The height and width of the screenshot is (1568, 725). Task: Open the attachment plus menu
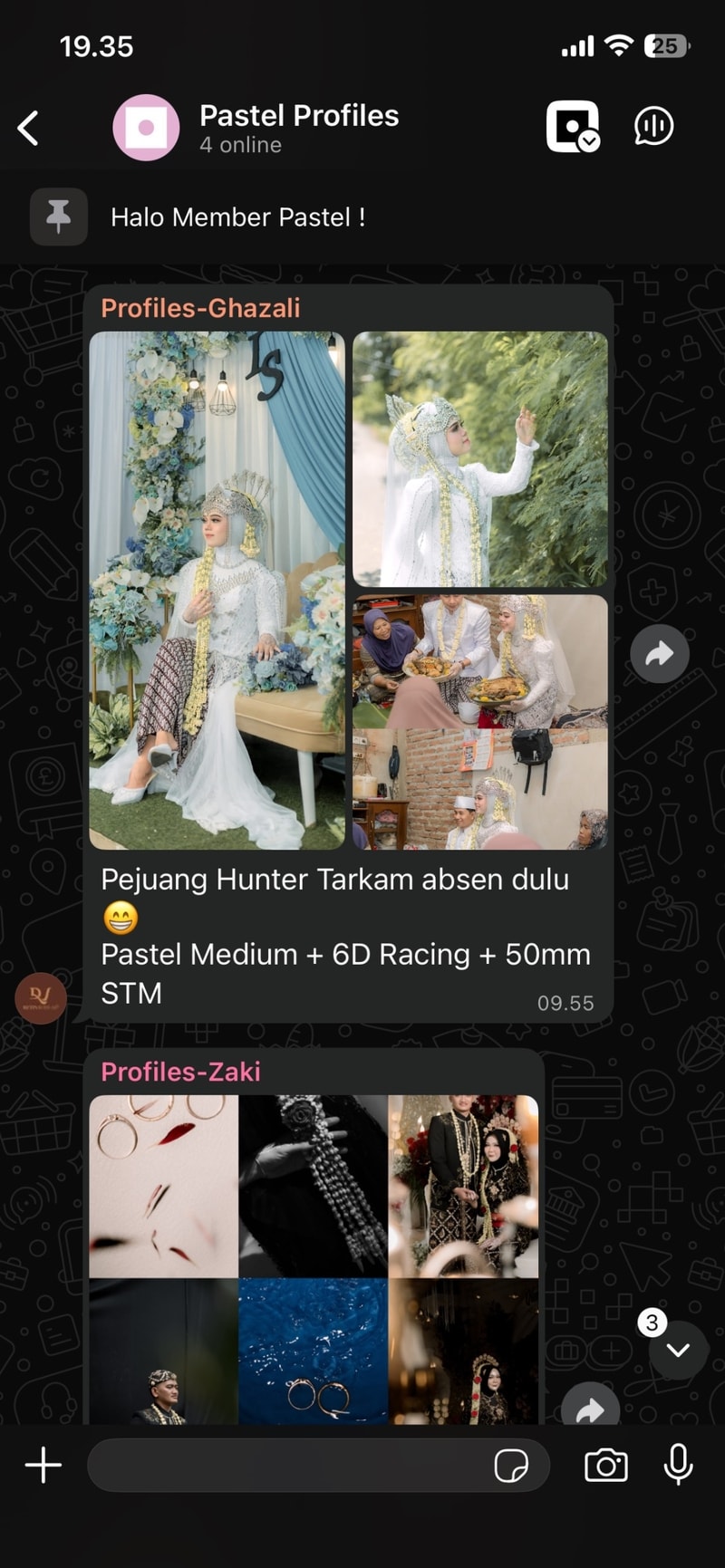(43, 1465)
